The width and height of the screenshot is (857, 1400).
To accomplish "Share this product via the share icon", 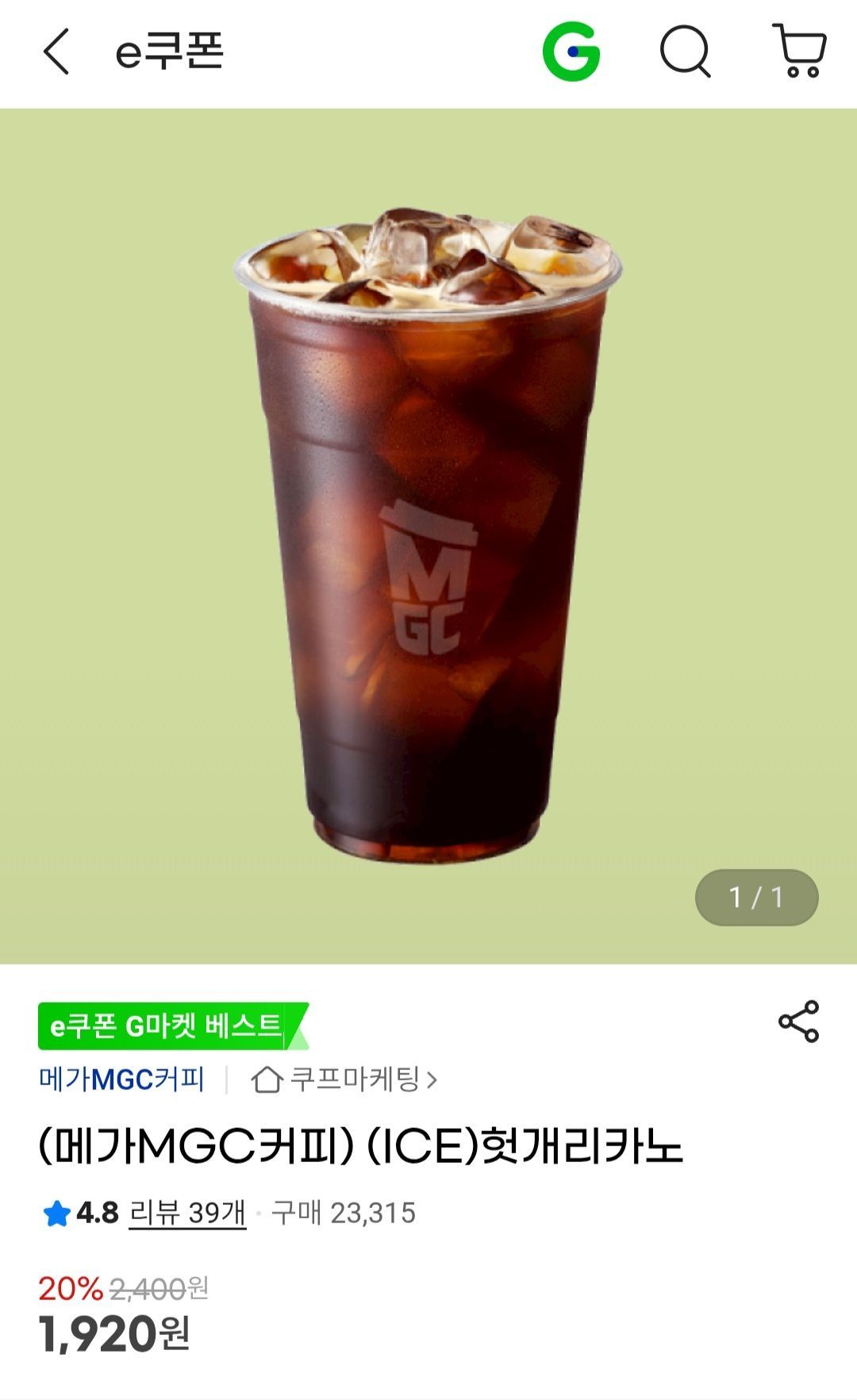I will (x=798, y=1022).
